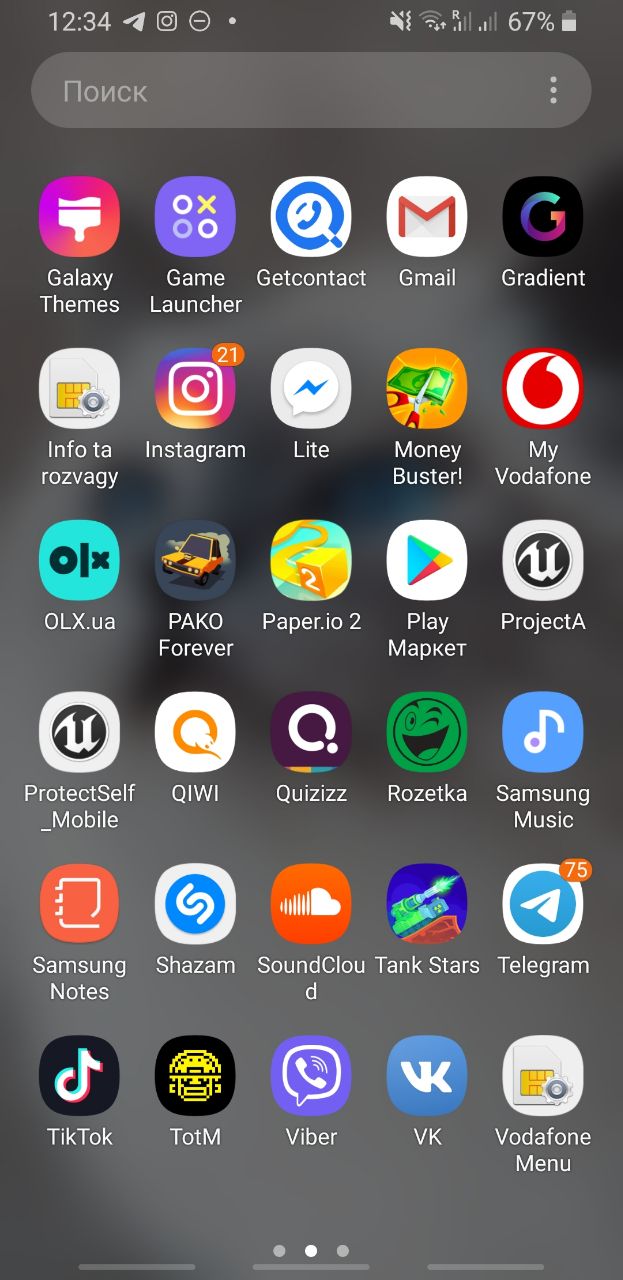Open the Rozetka app
This screenshot has height=1280, width=623.
[427, 733]
